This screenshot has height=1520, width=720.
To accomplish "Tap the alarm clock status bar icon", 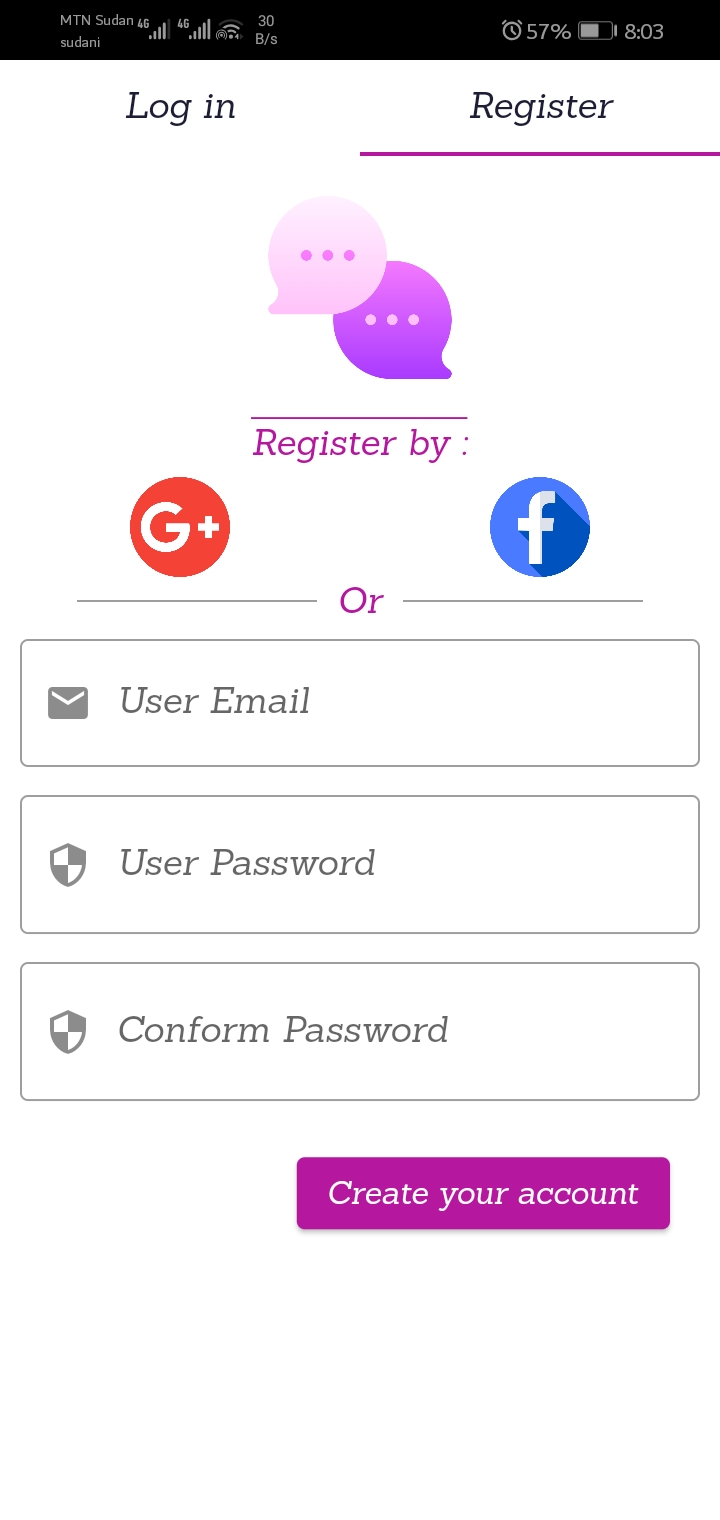I will click(510, 30).
